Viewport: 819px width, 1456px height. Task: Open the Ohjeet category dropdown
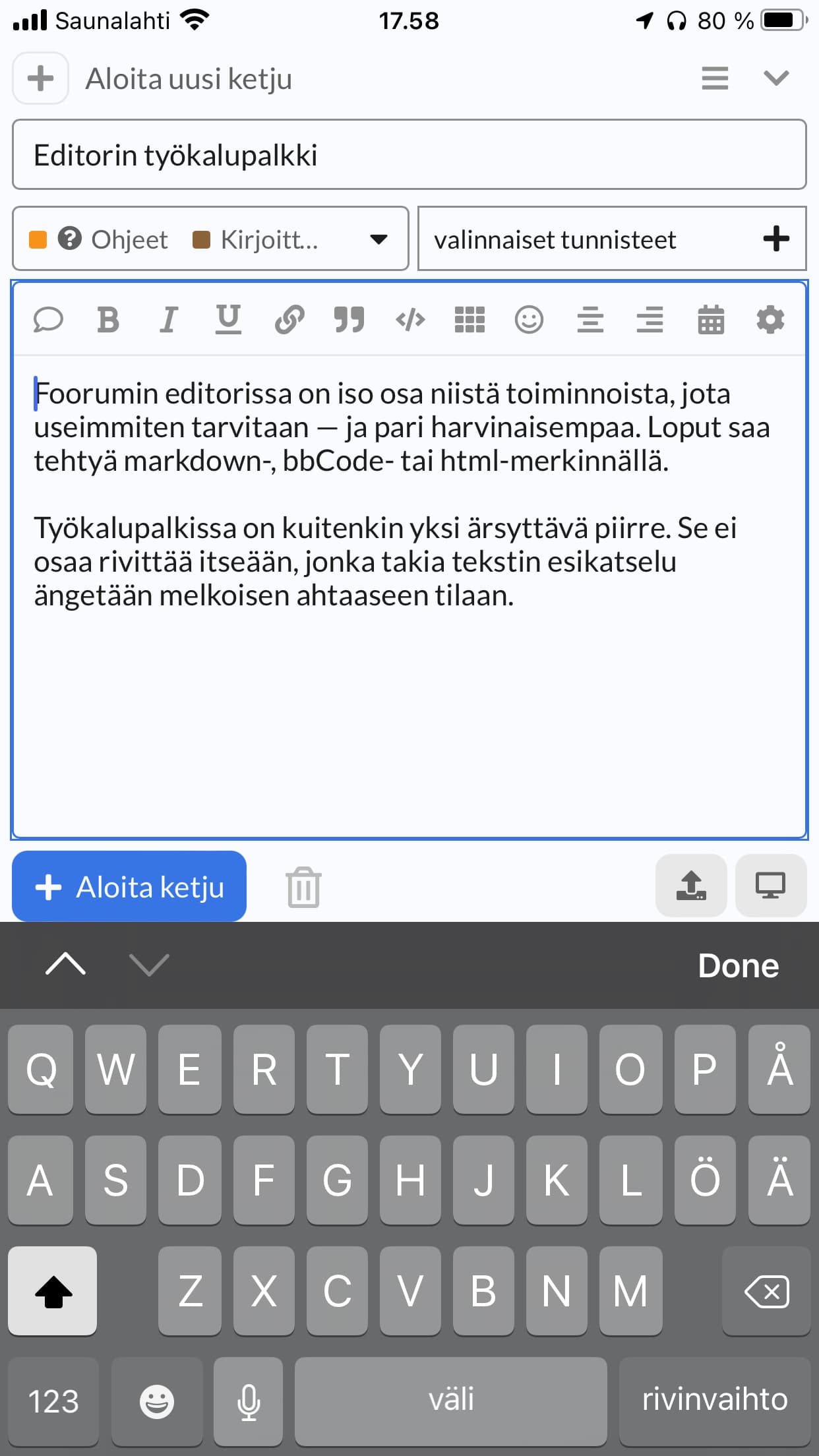[x=210, y=239]
